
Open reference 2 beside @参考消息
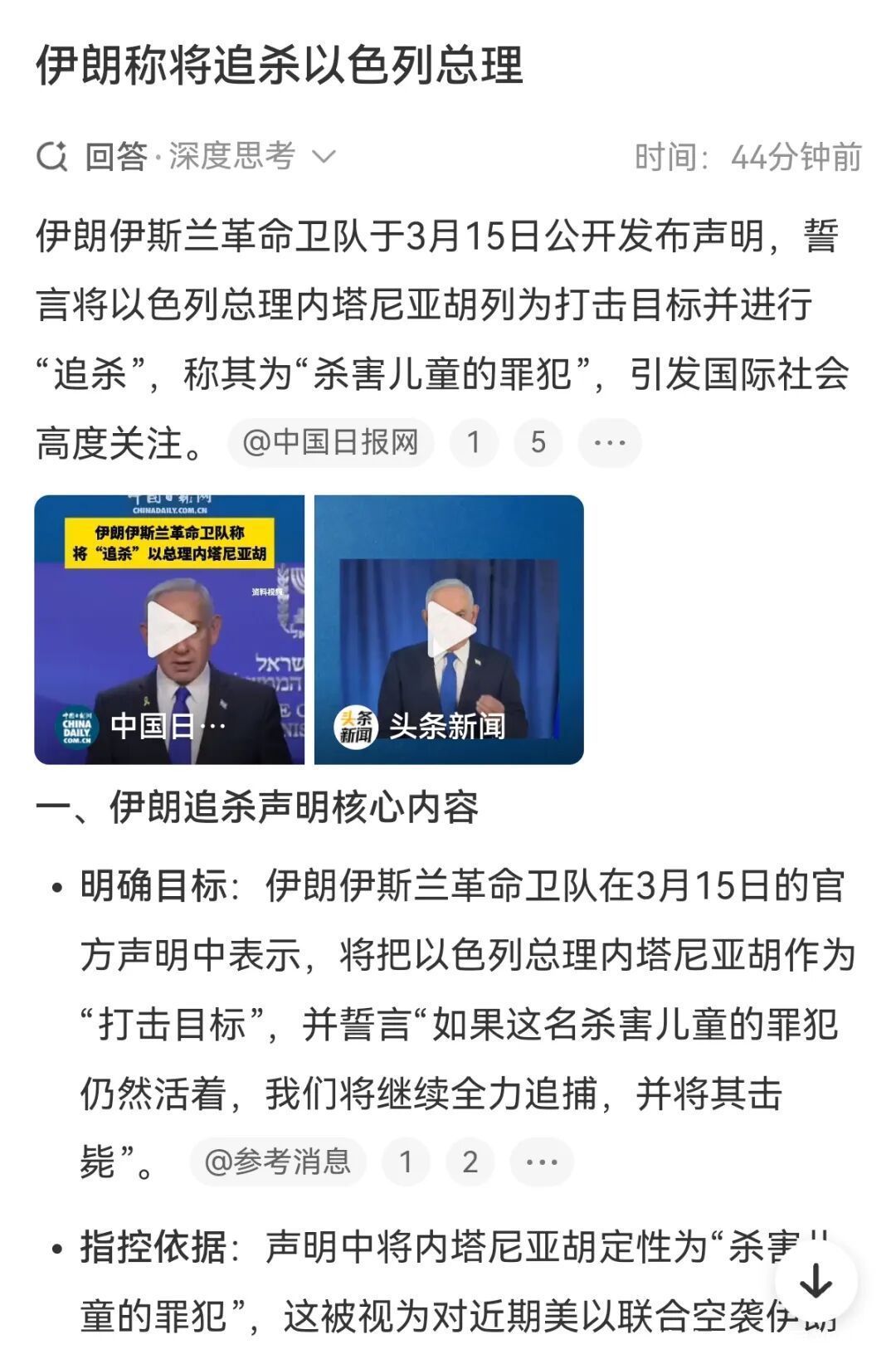470,1161
